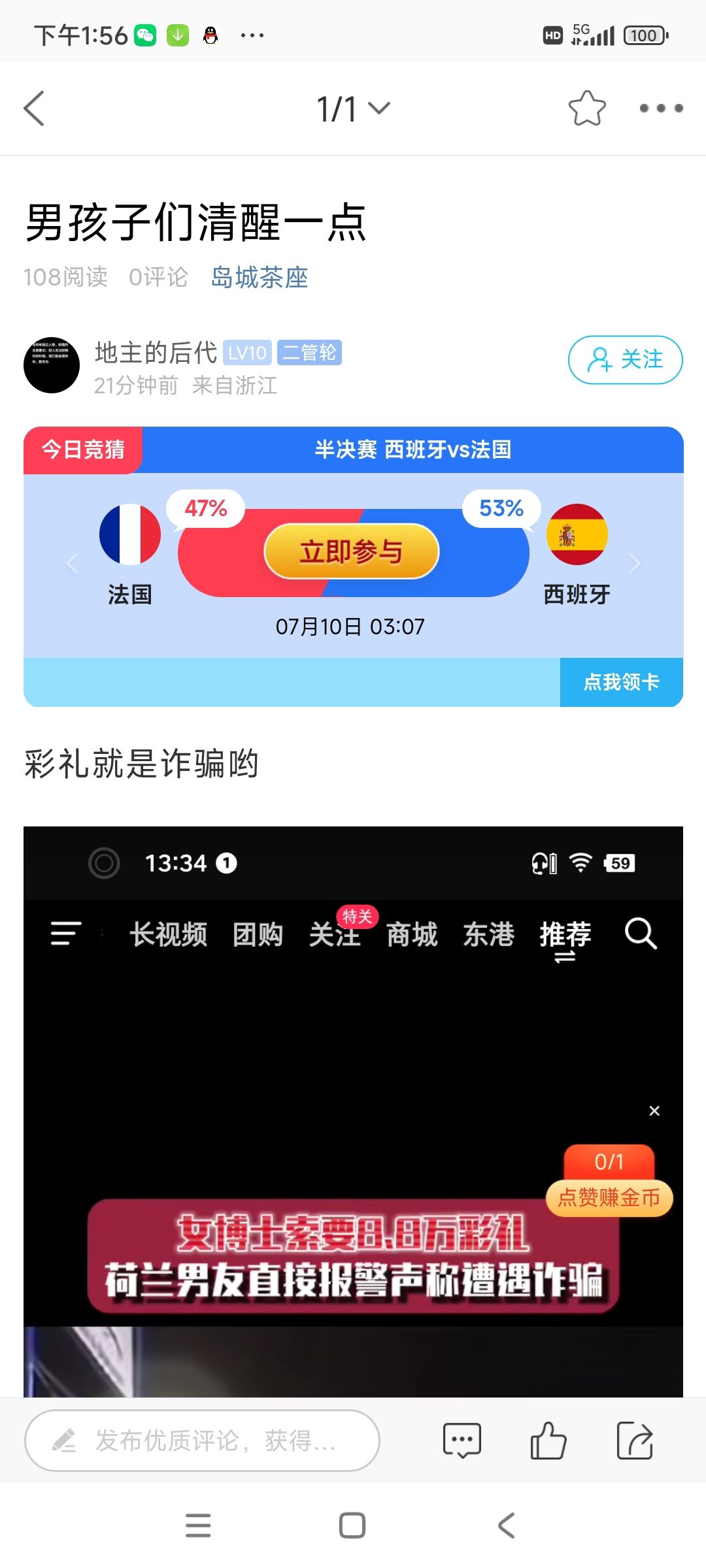This screenshot has height=1568, width=706.
Task: Open 地主的后代's profile avatar
Action: pos(52,365)
